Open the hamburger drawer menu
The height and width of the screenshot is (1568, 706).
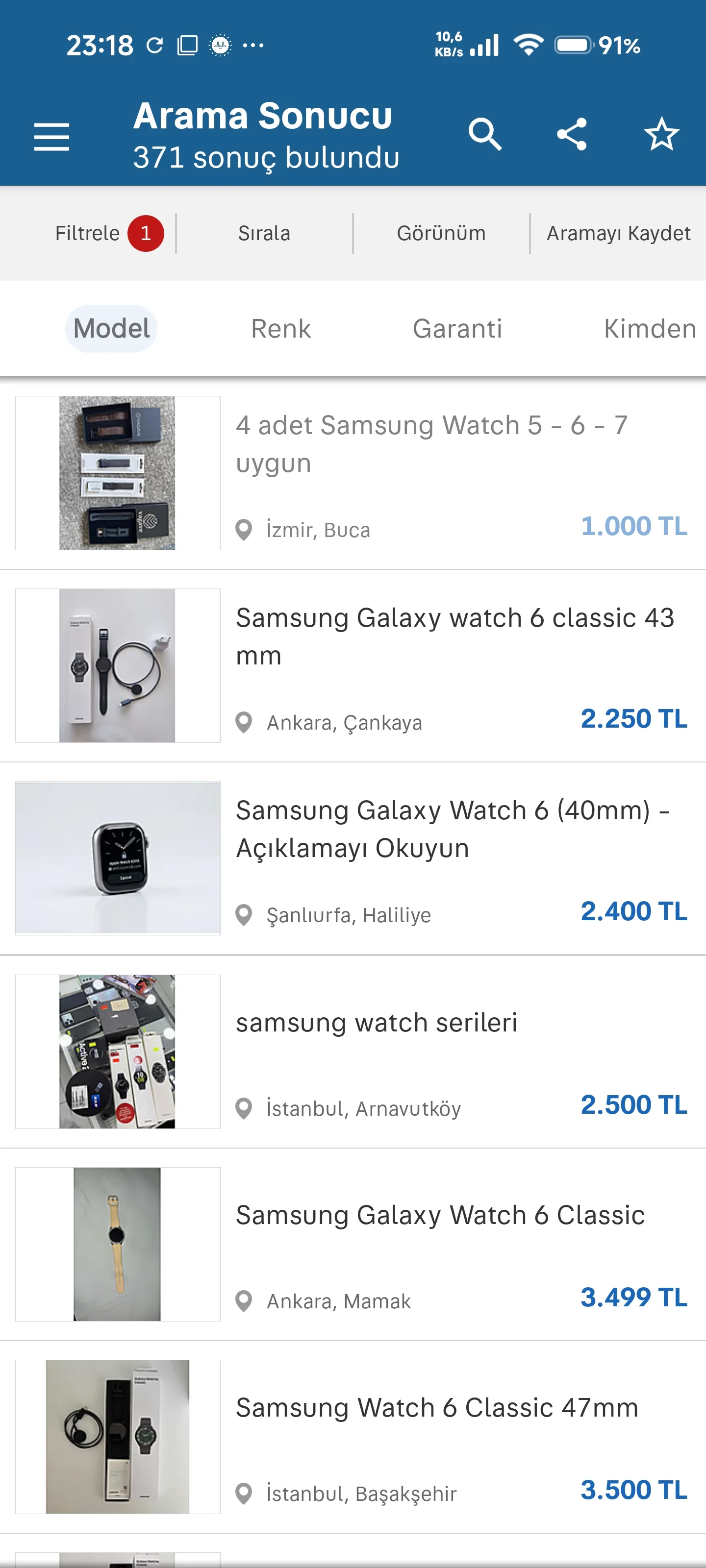coord(52,135)
